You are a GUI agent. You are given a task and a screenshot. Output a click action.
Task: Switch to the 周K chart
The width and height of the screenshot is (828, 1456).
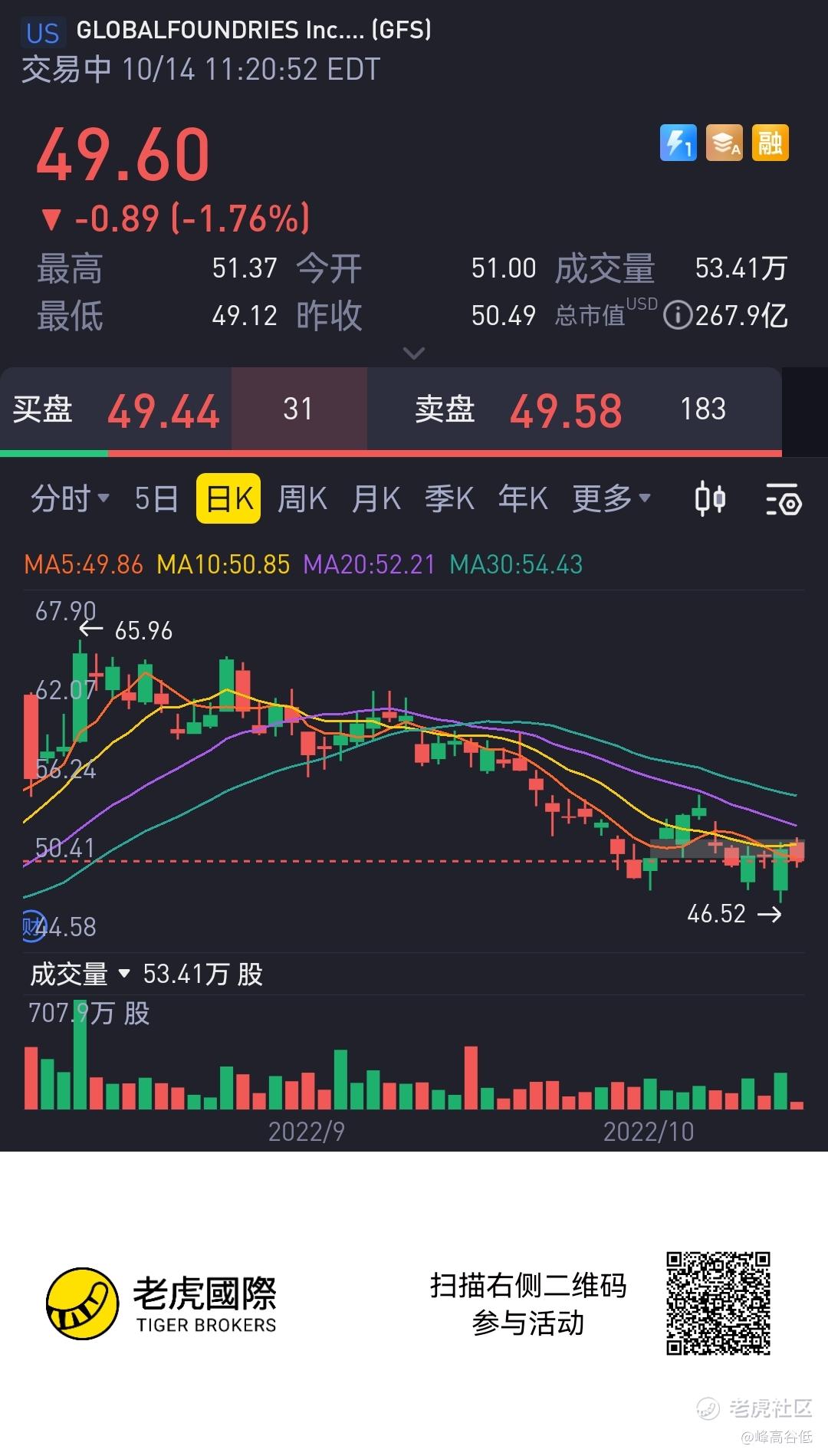[x=302, y=499]
